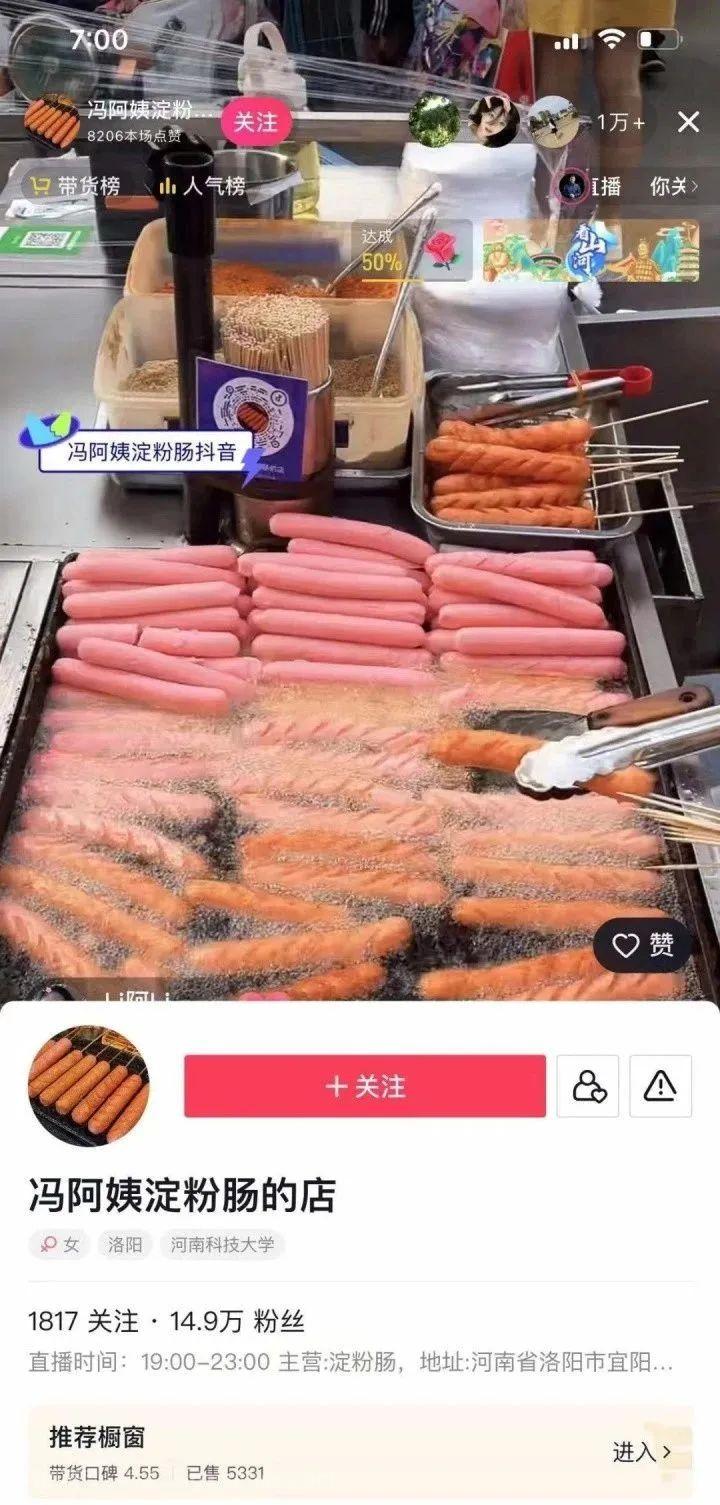This screenshot has height=1505, width=720.
Task: Open the 1万+ viewer list
Action: pyautogui.click(x=622, y=122)
